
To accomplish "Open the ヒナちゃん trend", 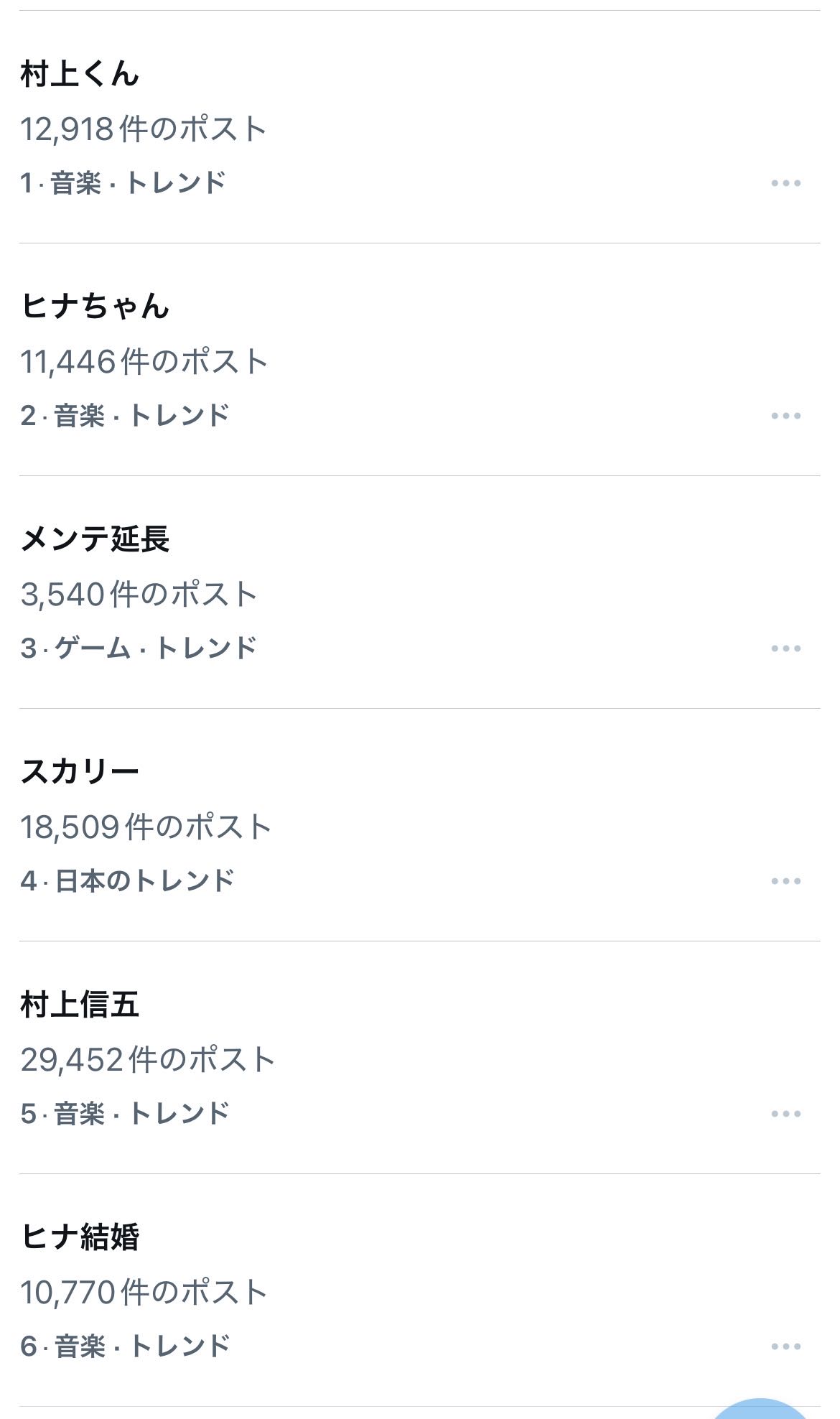I will coord(95,307).
